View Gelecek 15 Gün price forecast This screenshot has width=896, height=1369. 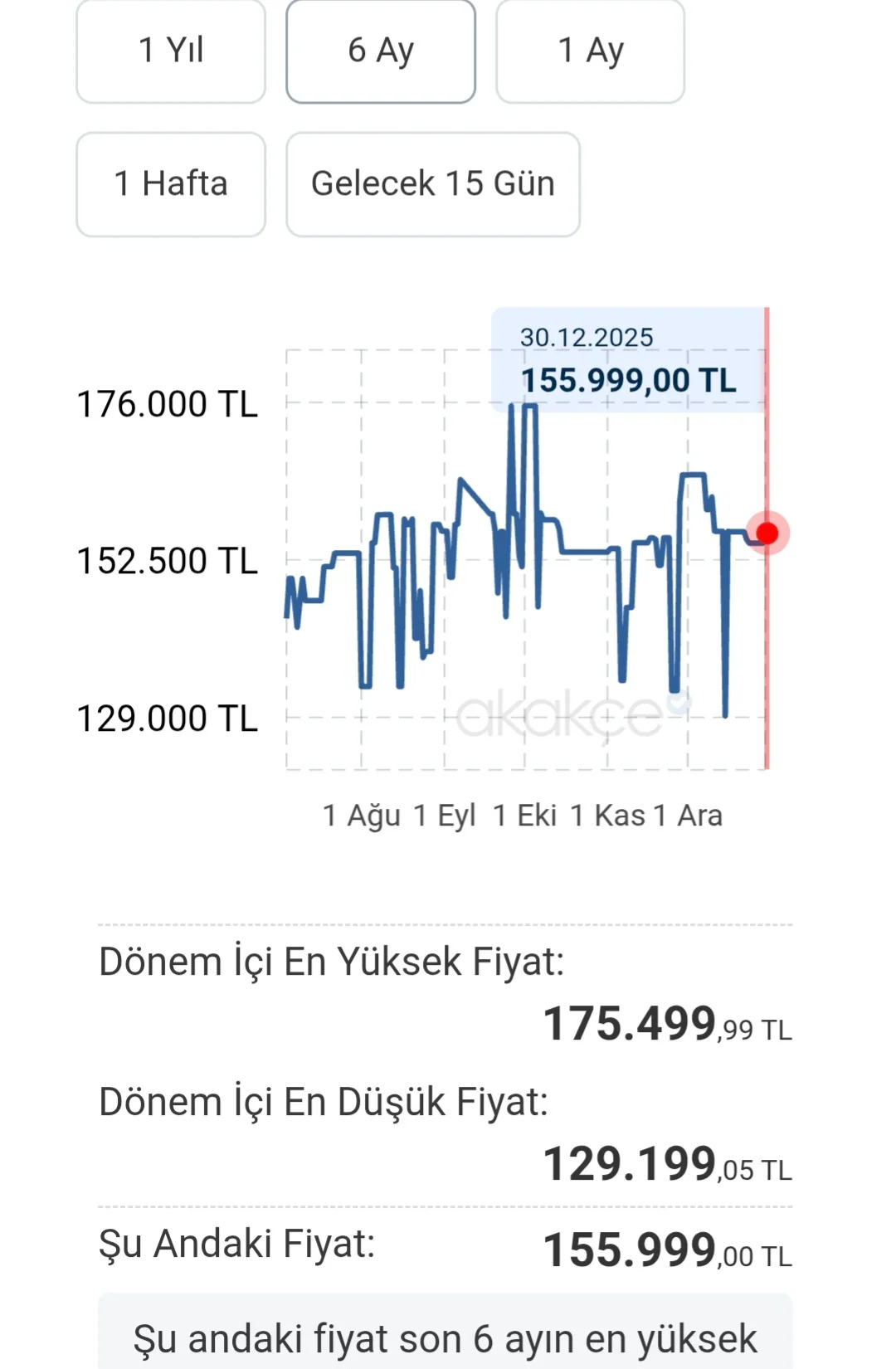[x=433, y=184]
